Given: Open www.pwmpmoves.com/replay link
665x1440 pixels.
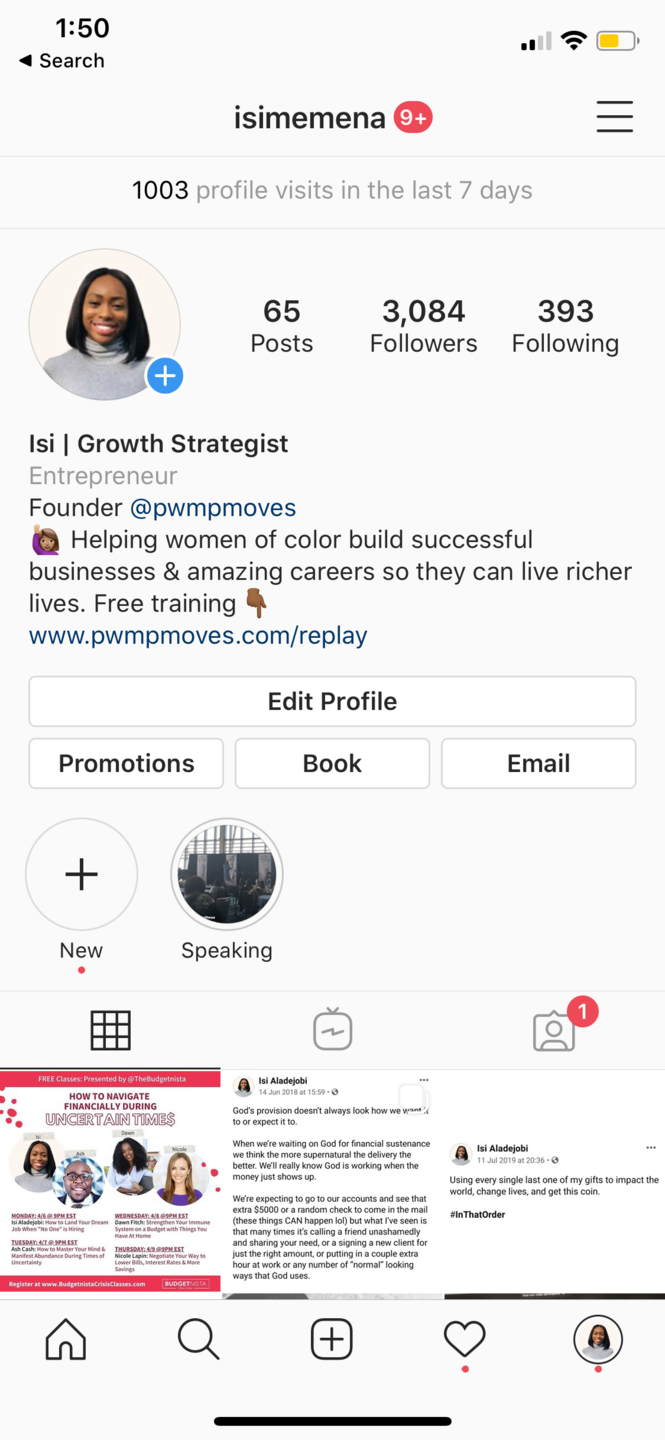Looking at the screenshot, I should 198,635.
